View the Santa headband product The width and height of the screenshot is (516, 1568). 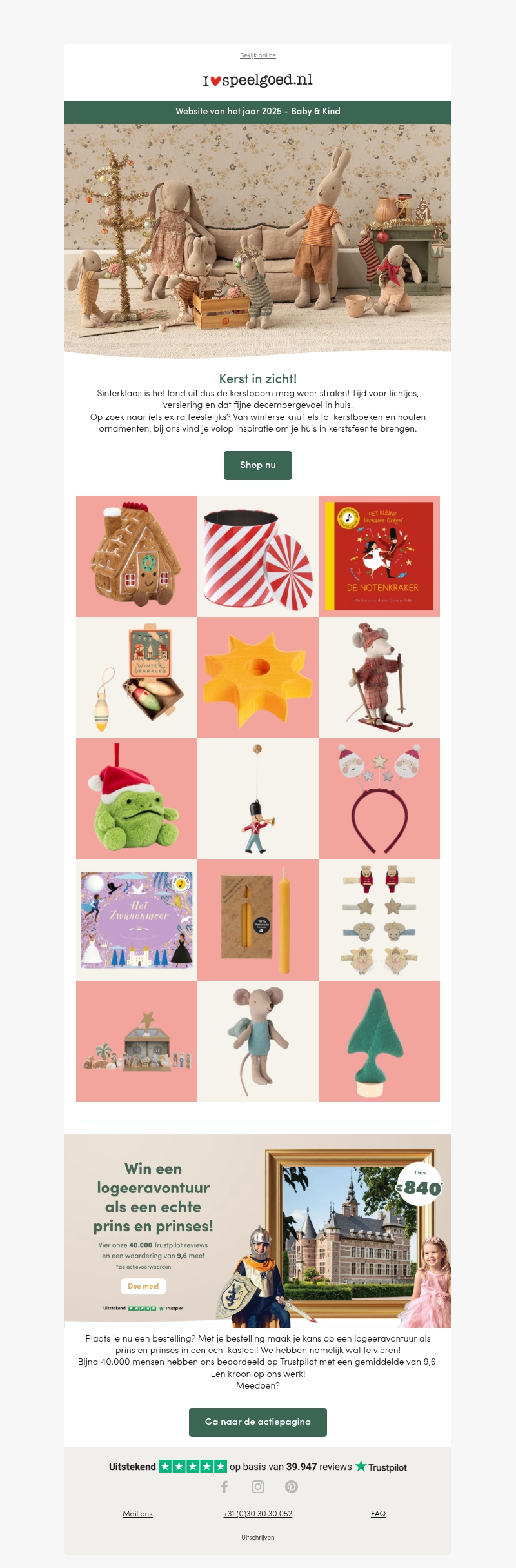[379, 799]
